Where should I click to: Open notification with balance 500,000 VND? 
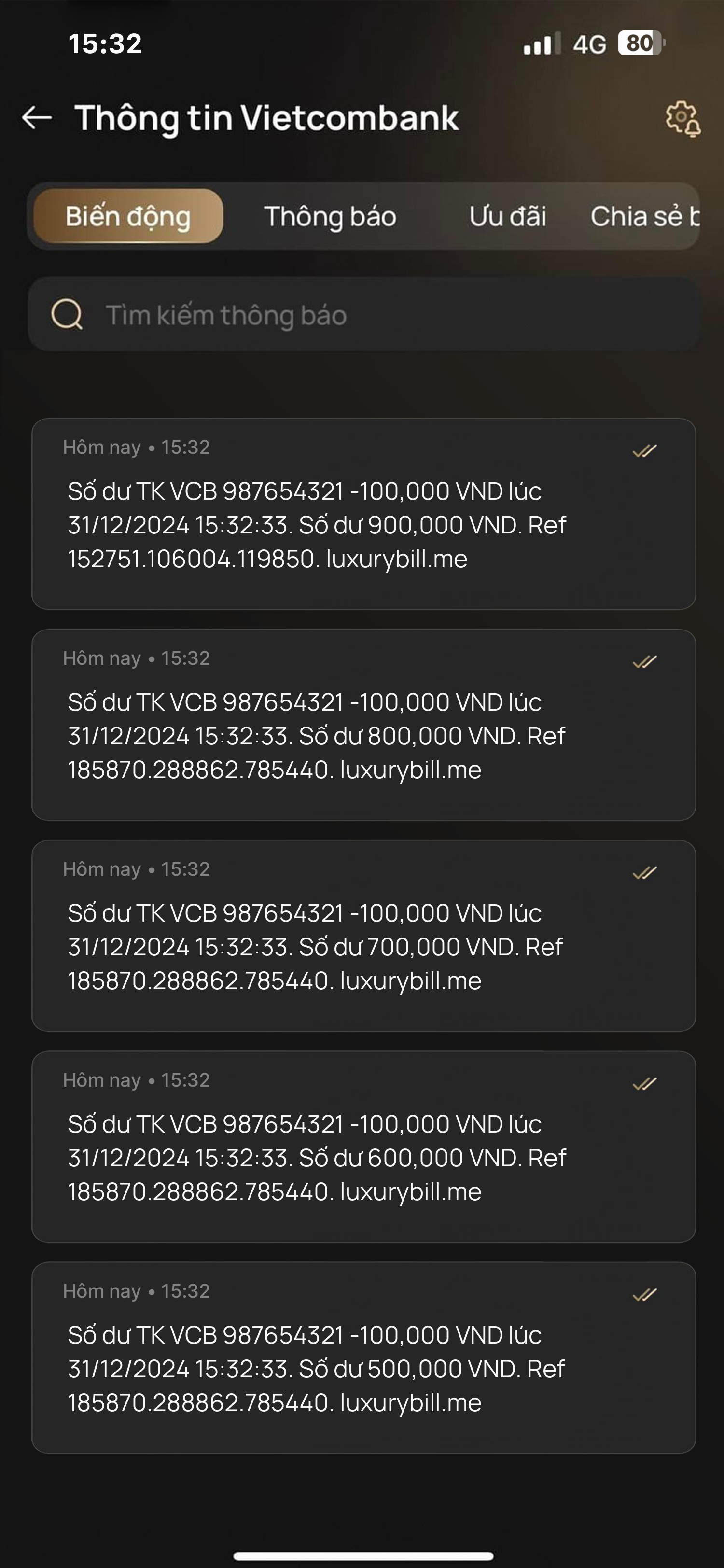[364, 1358]
